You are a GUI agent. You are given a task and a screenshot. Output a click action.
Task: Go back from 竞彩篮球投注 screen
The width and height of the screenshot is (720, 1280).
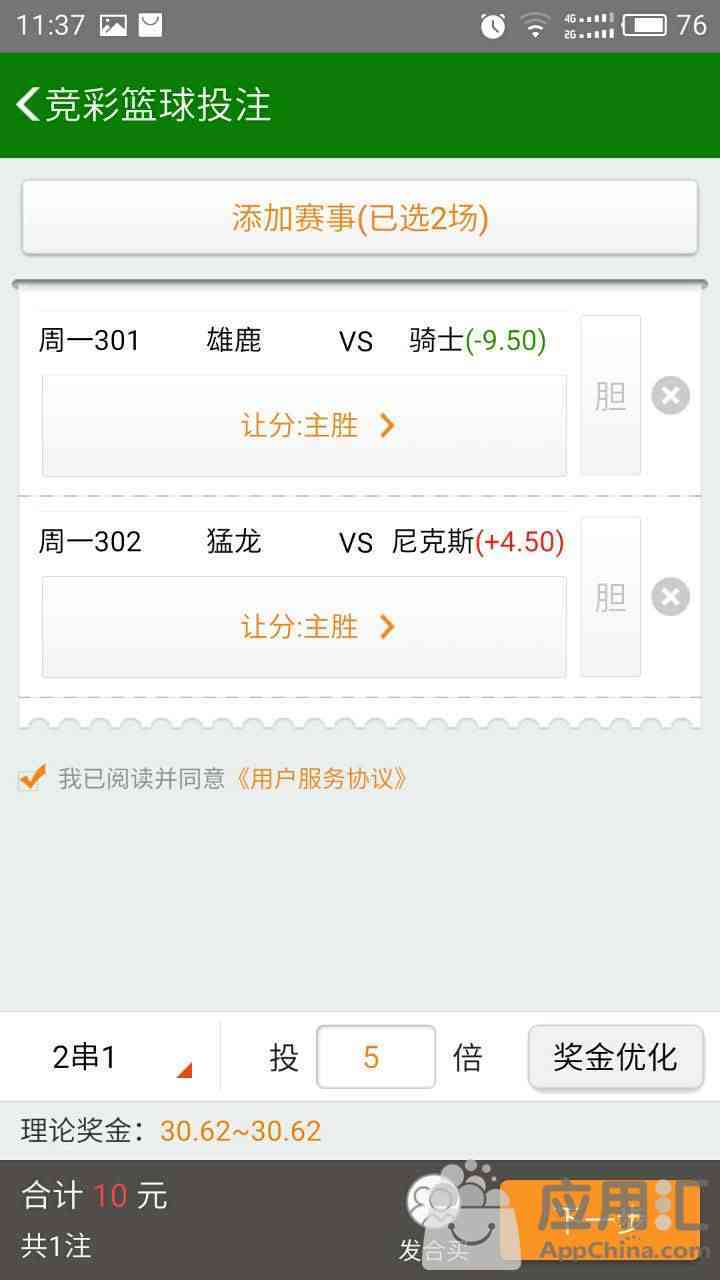28,105
